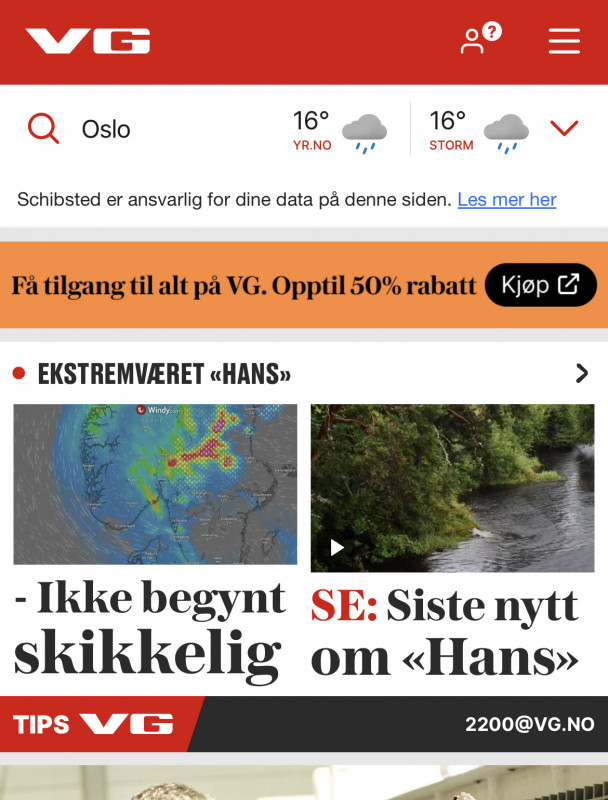Open STORM 16° weather forecast
The height and width of the screenshot is (800, 608).
coord(478,130)
